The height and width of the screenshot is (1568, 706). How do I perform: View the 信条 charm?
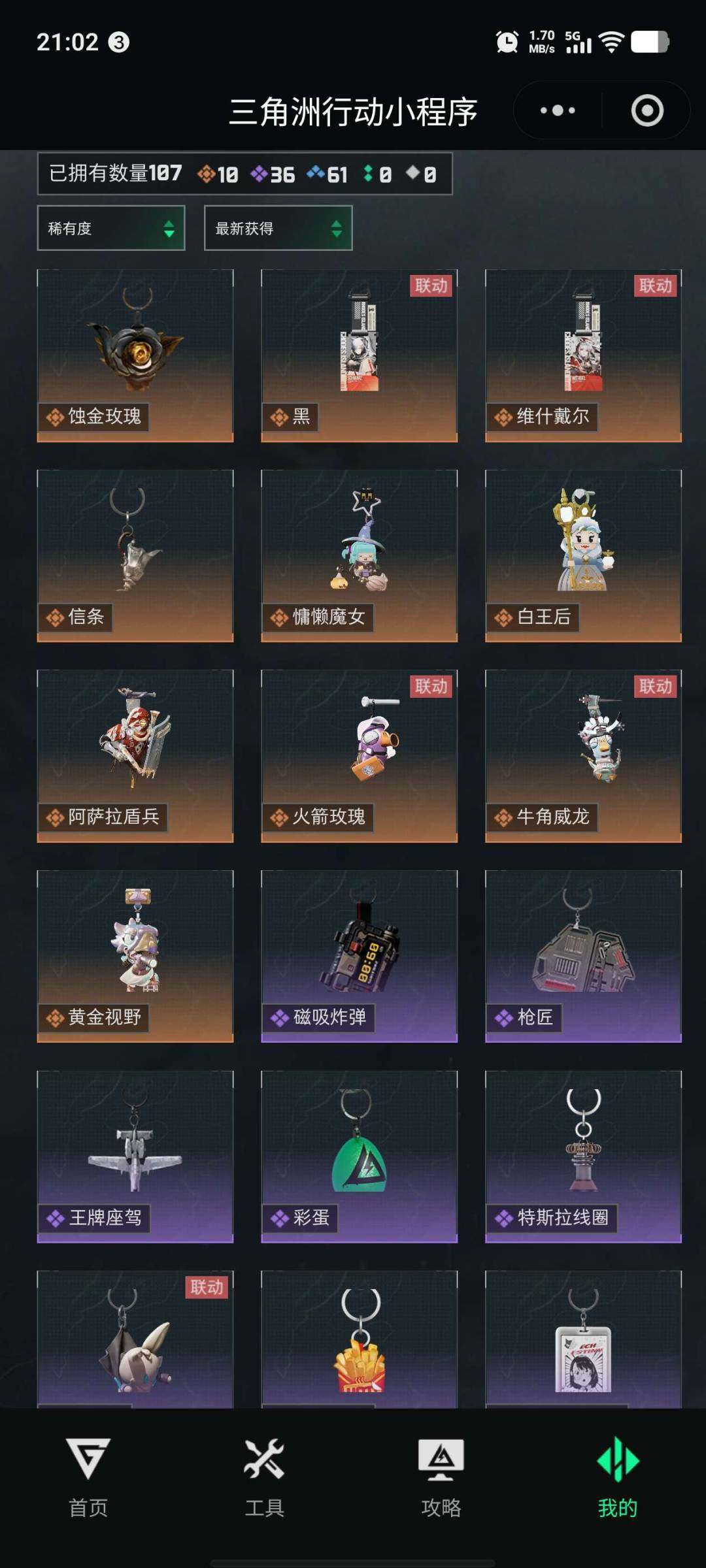pos(135,555)
